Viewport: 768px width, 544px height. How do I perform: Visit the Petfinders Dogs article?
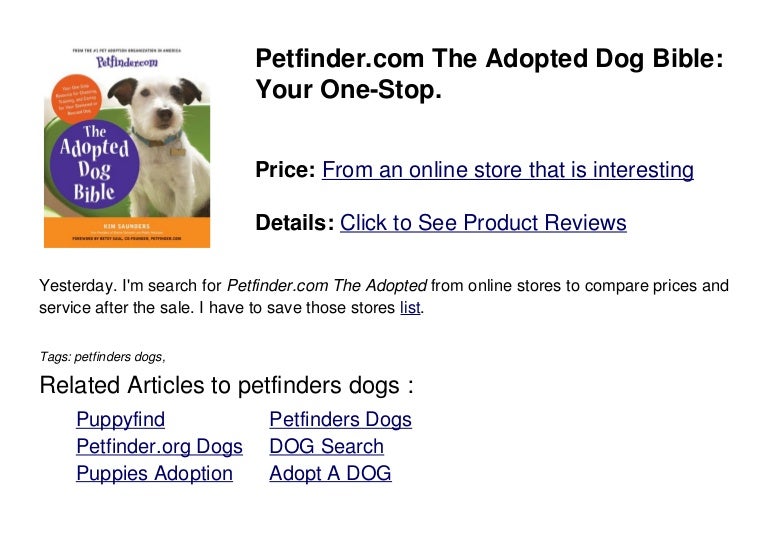pos(340,420)
